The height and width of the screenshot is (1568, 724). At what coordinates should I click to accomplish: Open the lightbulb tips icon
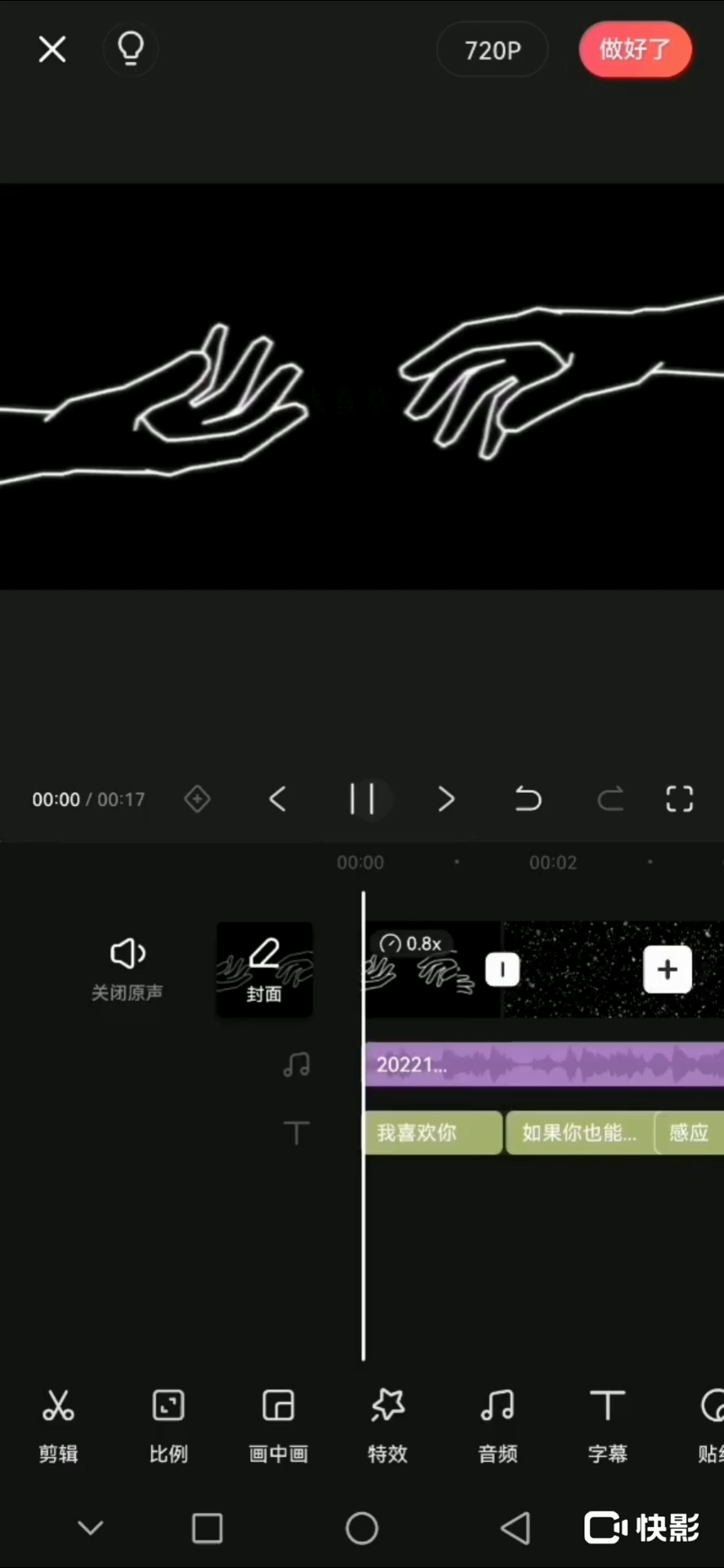click(131, 49)
